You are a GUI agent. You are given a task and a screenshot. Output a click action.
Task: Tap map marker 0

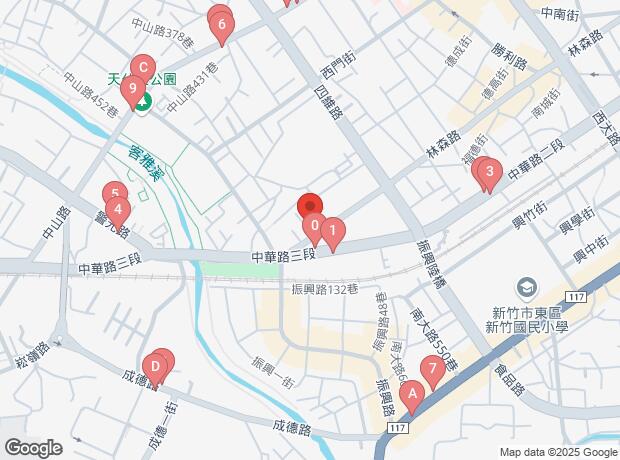(x=313, y=226)
